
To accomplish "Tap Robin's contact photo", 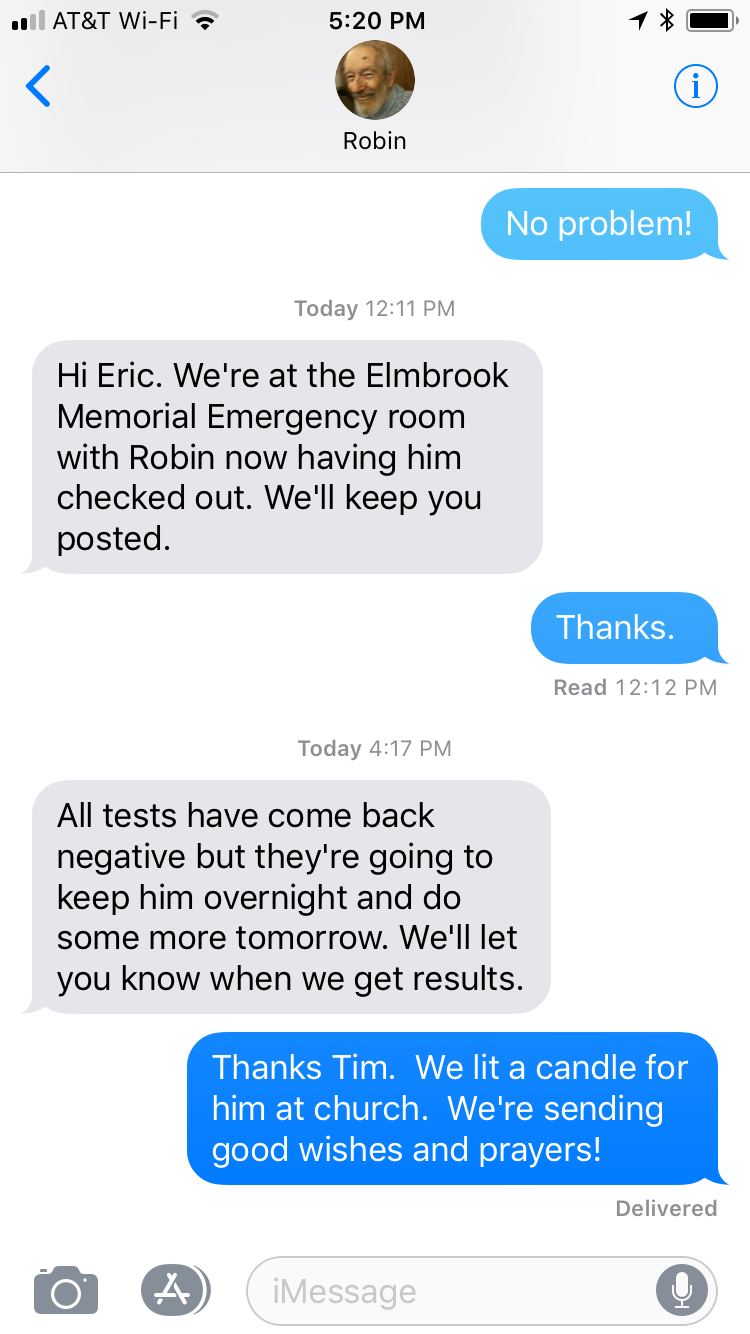I will click(375, 80).
